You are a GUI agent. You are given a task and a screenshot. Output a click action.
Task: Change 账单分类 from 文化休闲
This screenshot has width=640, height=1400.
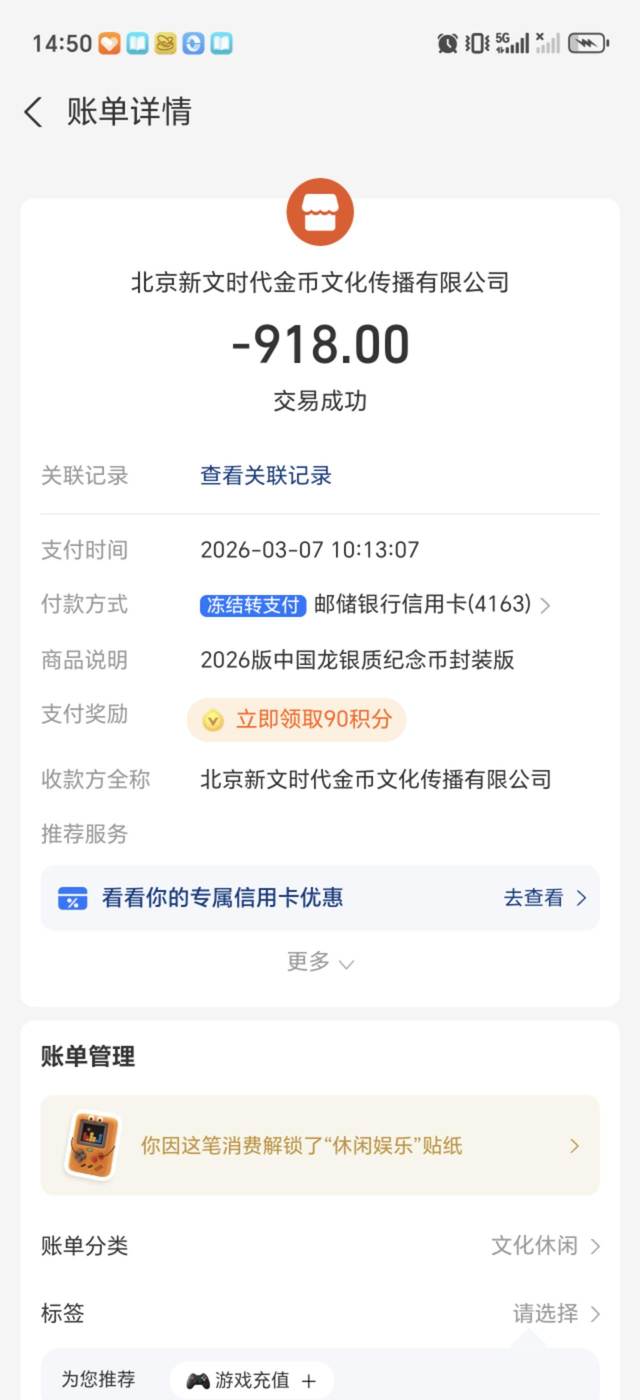coord(545,1246)
